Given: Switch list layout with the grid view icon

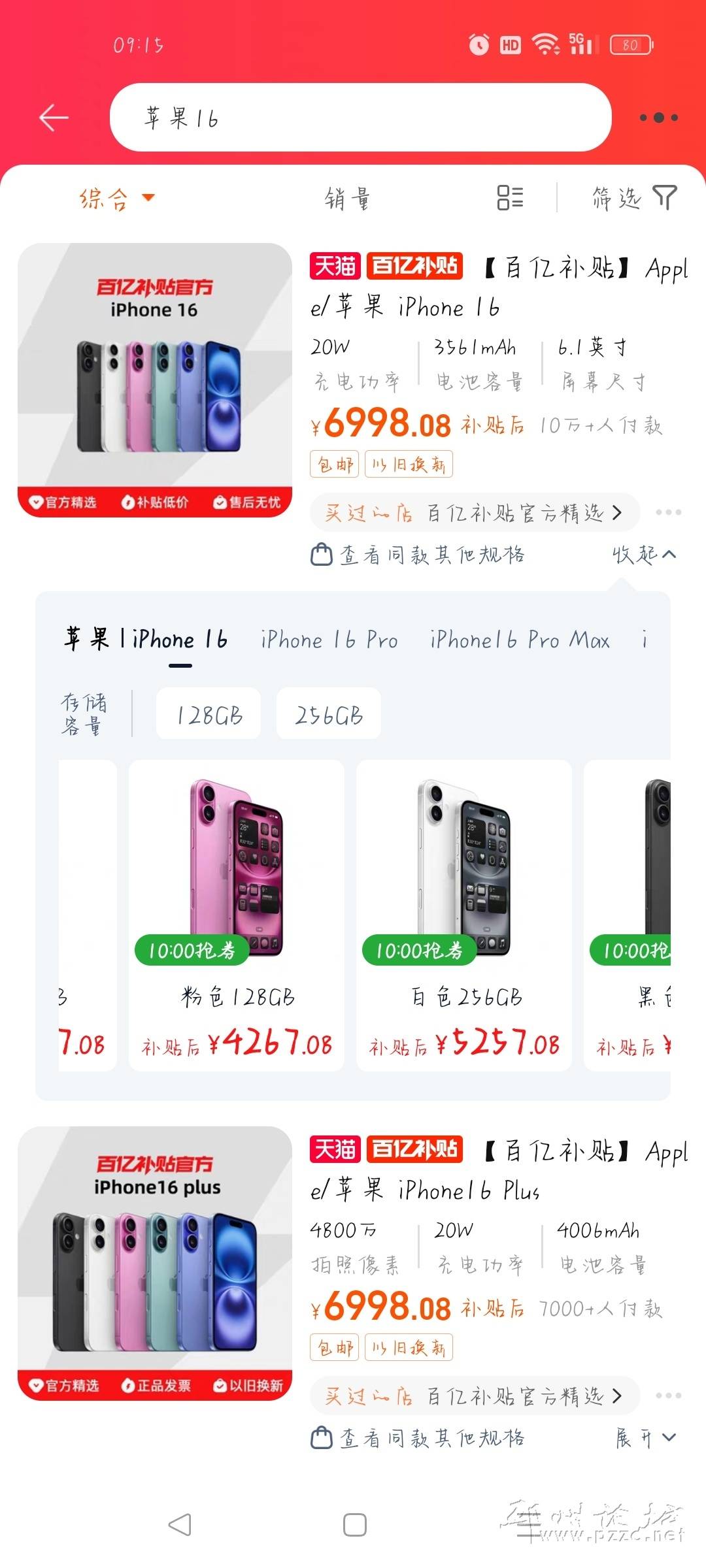Looking at the screenshot, I should [510, 197].
